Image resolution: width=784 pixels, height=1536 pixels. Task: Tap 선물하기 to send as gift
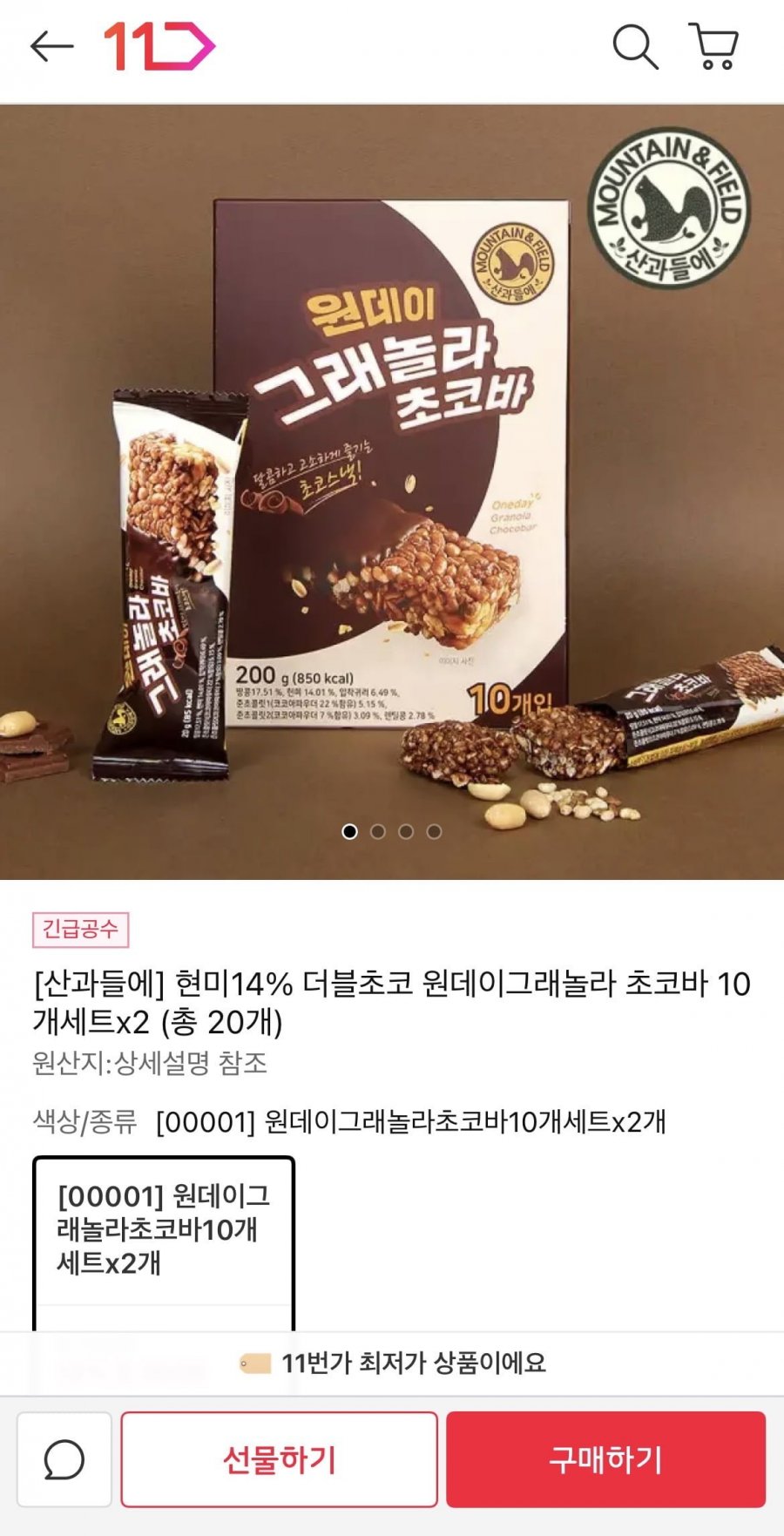[279, 1459]
